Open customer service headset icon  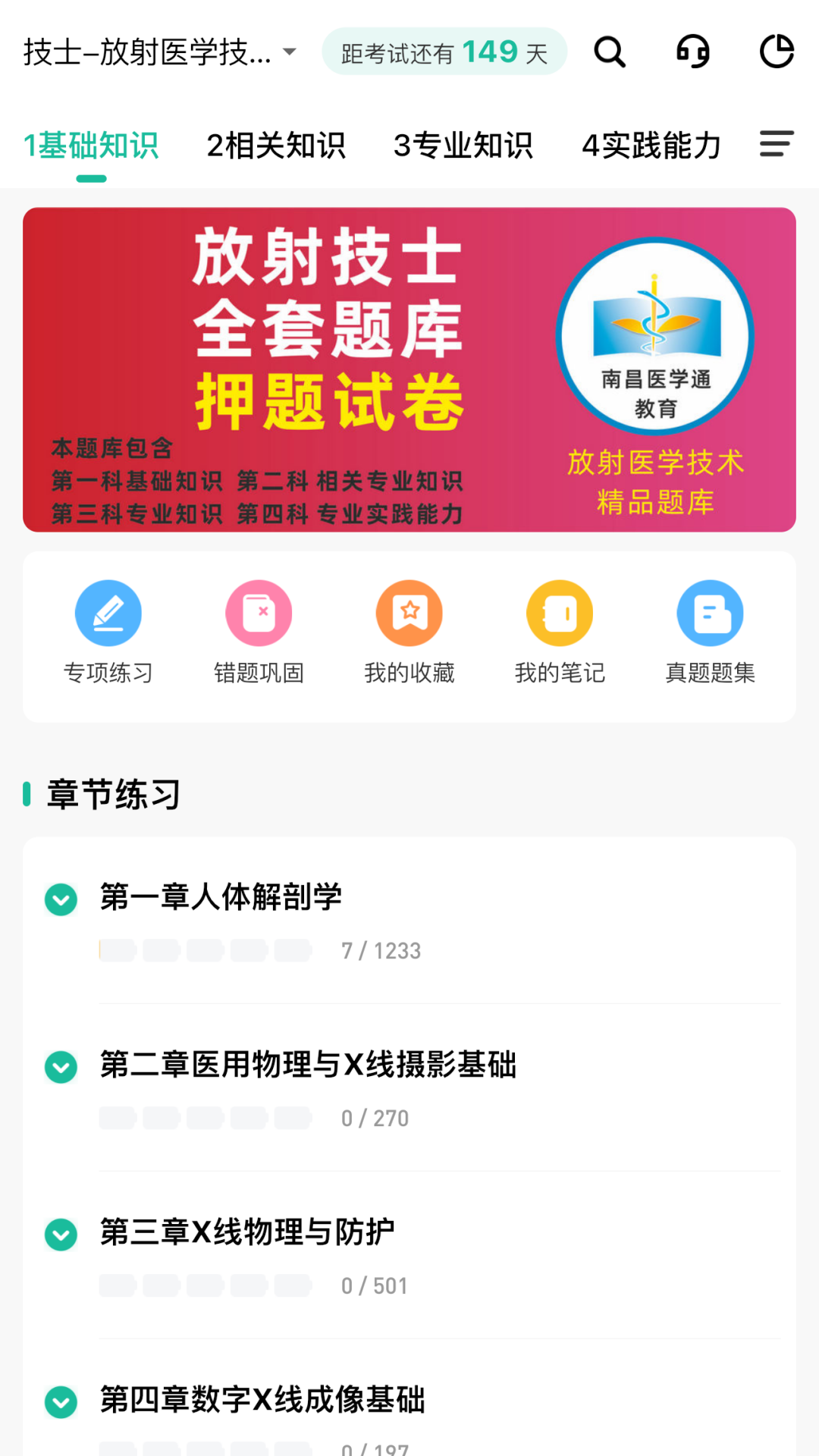tap(693, 52)
